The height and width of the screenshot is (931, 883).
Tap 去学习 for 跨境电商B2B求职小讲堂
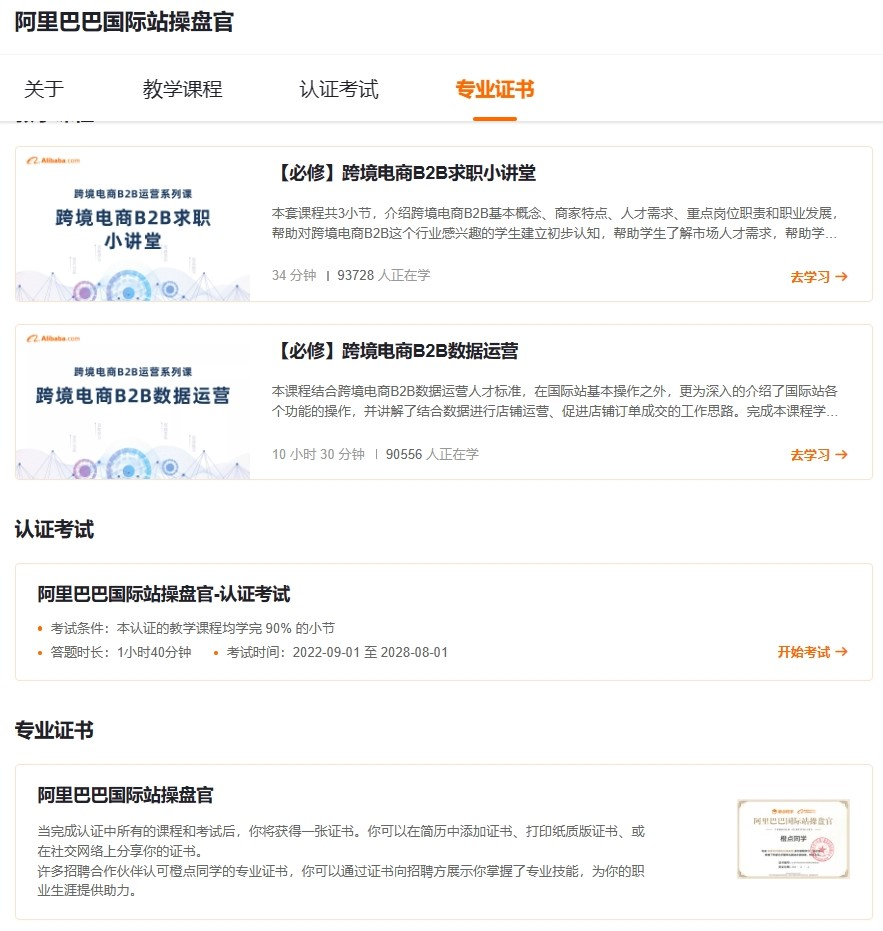[x=818, y=277]
